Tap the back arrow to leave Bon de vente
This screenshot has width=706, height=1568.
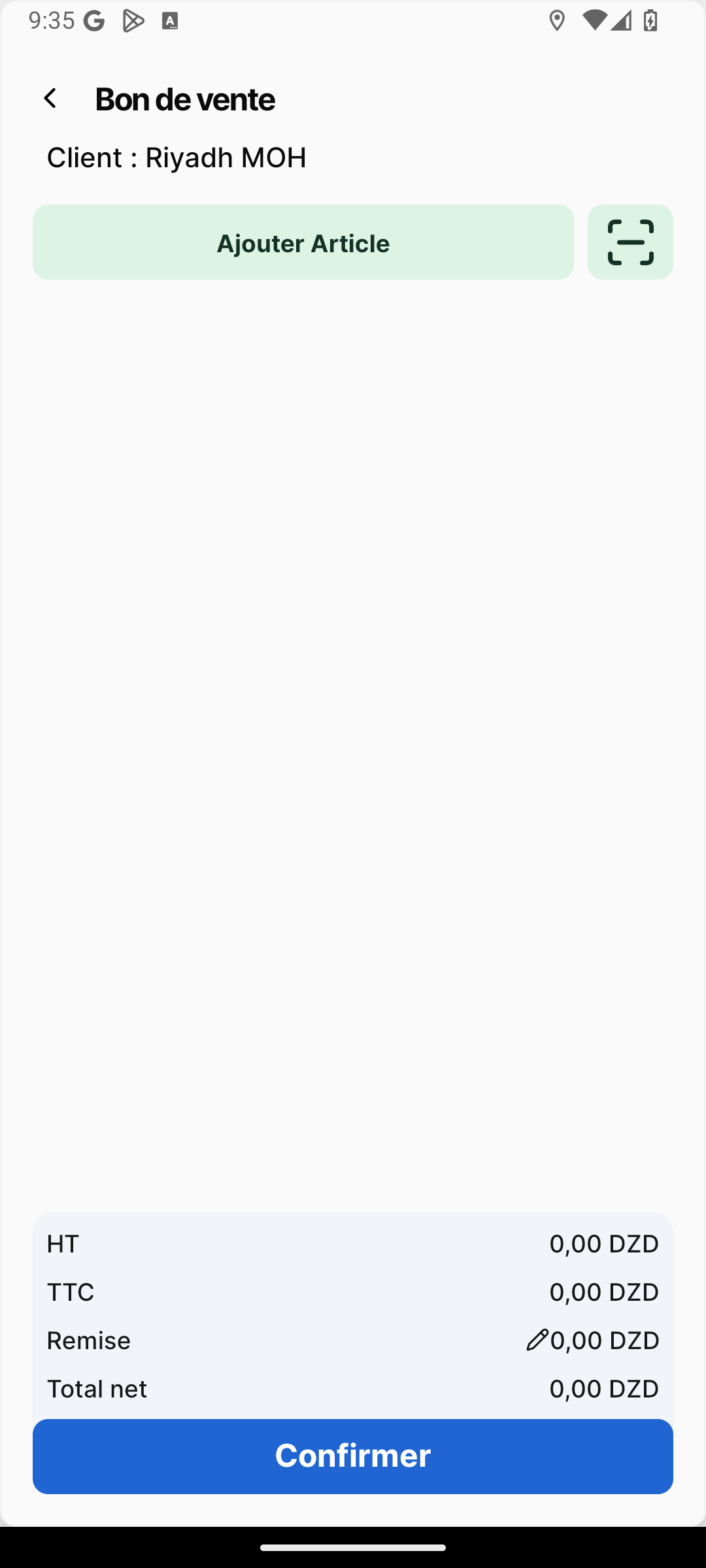tap(51, 98)
